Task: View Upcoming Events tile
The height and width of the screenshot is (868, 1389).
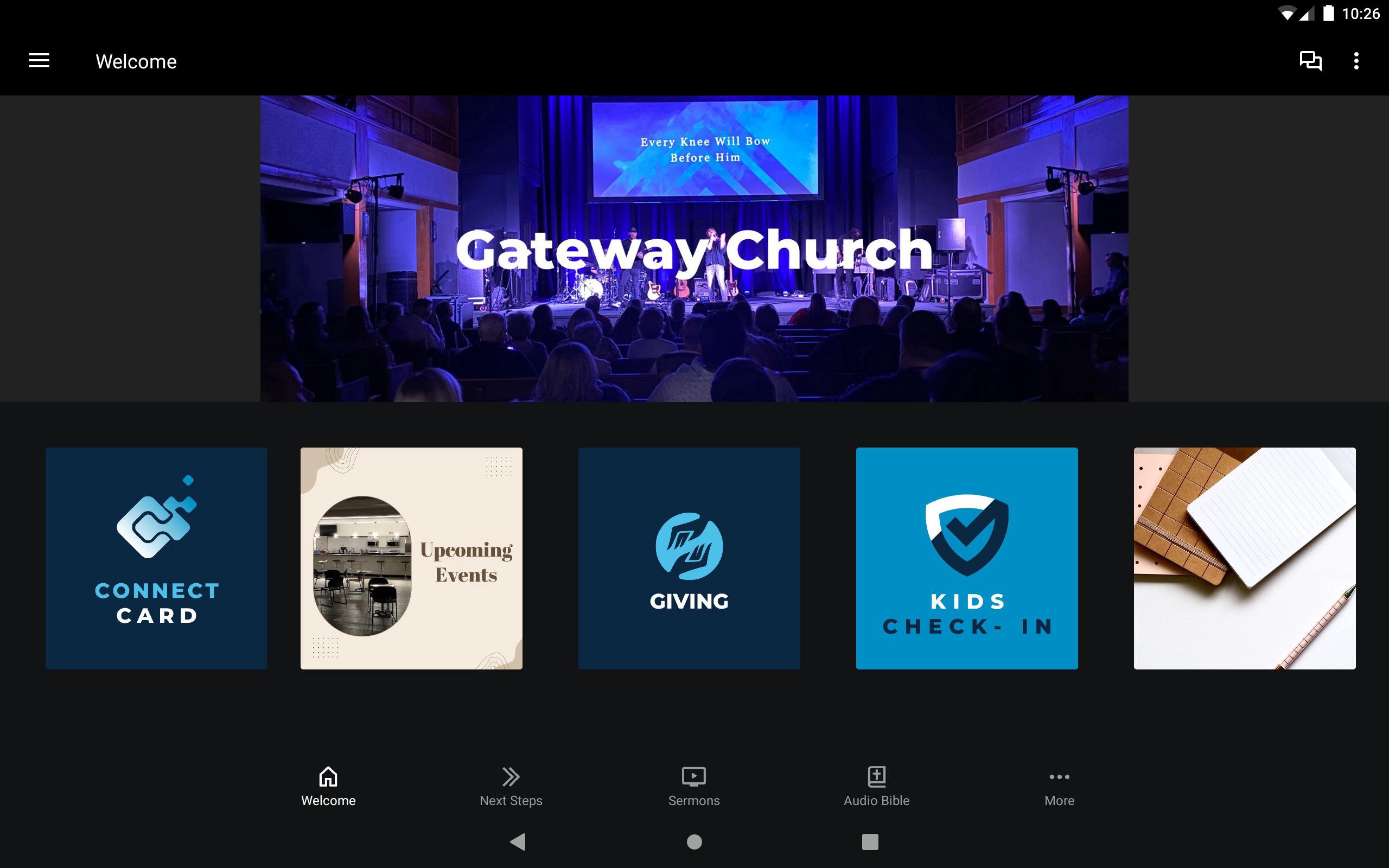Action: coord(411,558)
